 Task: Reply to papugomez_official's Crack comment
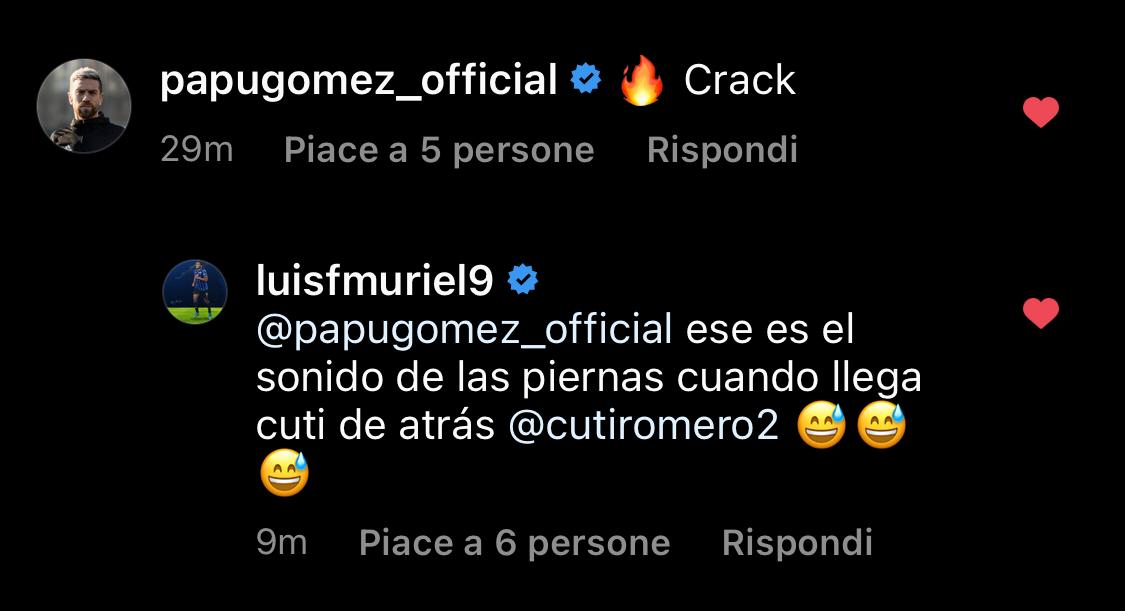[x=722, y=150]
